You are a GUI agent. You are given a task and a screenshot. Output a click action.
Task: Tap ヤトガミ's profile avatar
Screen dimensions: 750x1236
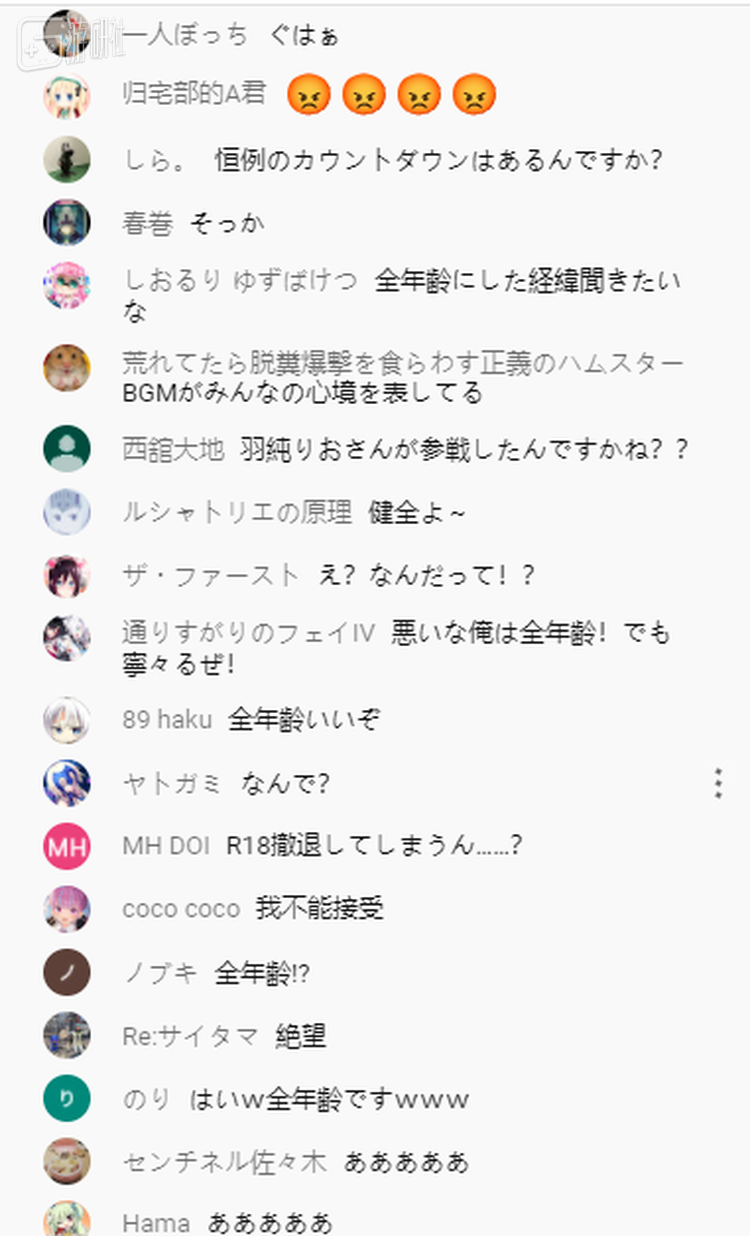(x=67, y=783)
